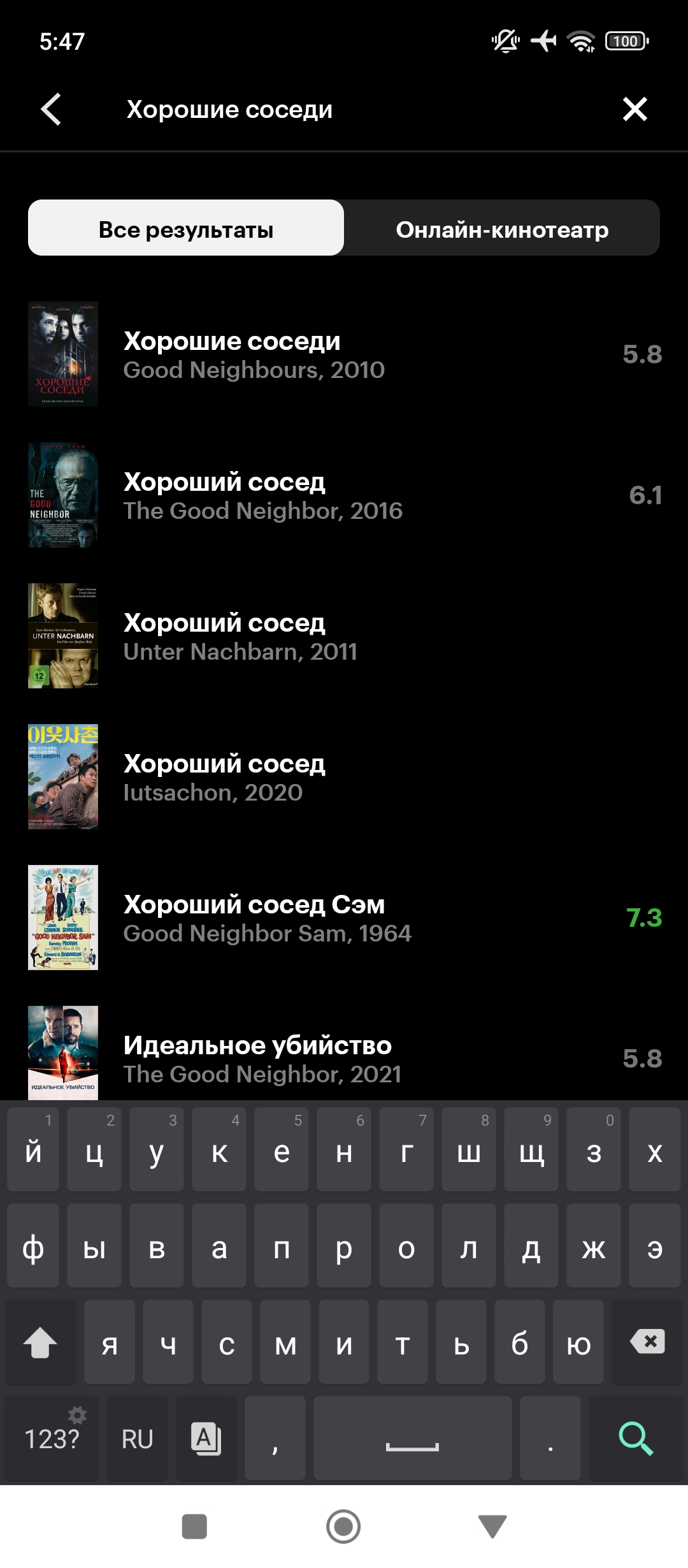
Task: Open Хорошие соседи (Good Neighbours, 2010)
Action: coord(344,354)
